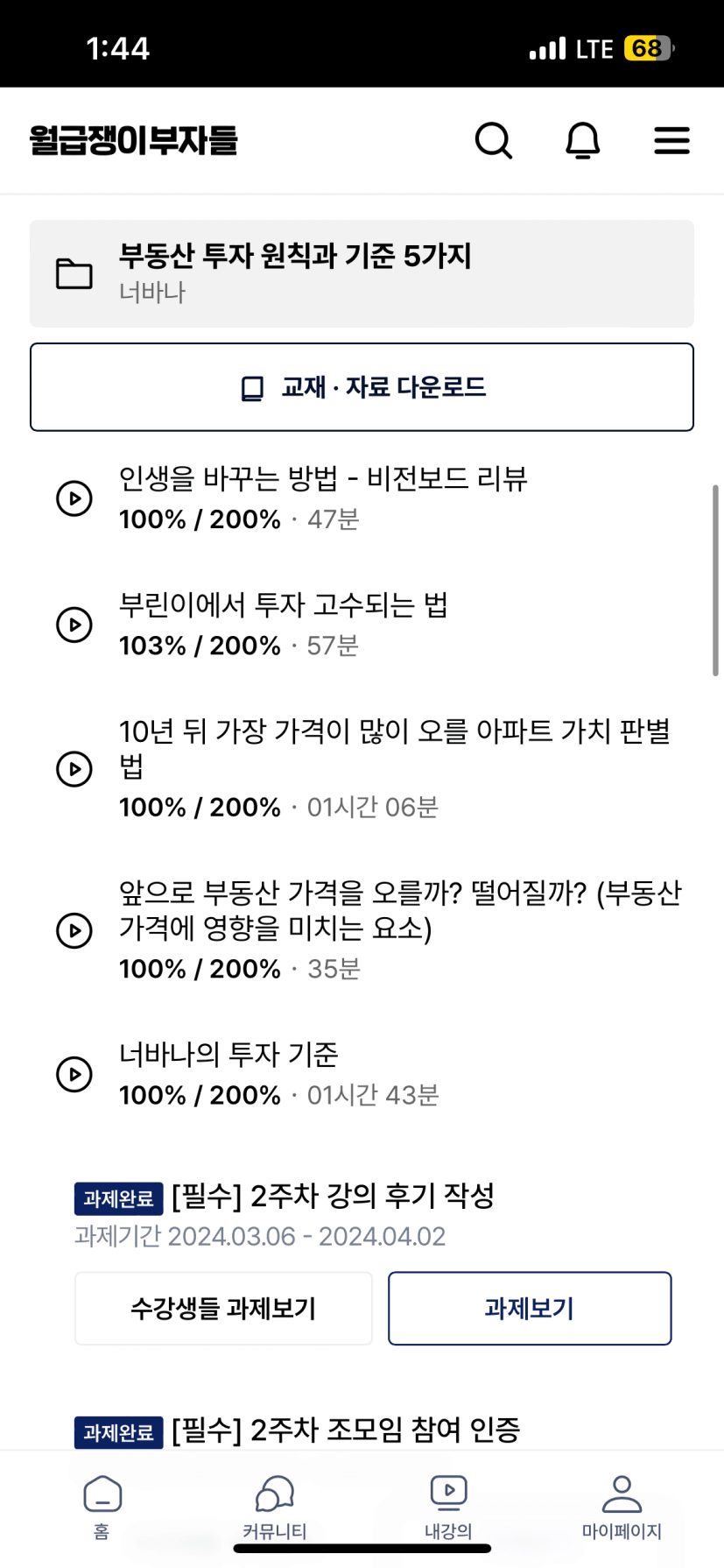Switch to the 내강의 tab

tap(448, 1507)
